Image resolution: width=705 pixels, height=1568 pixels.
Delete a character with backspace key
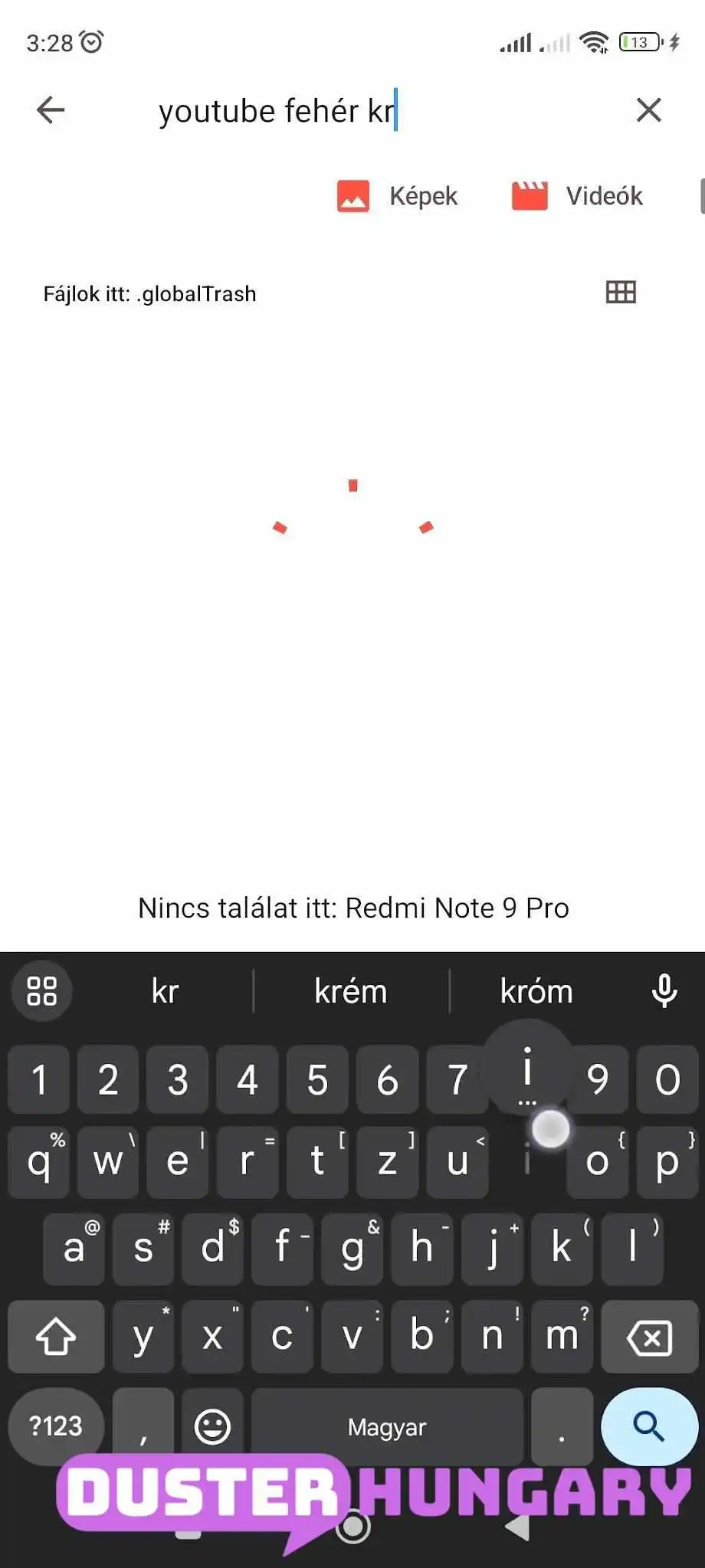(x=648, y=1337)
